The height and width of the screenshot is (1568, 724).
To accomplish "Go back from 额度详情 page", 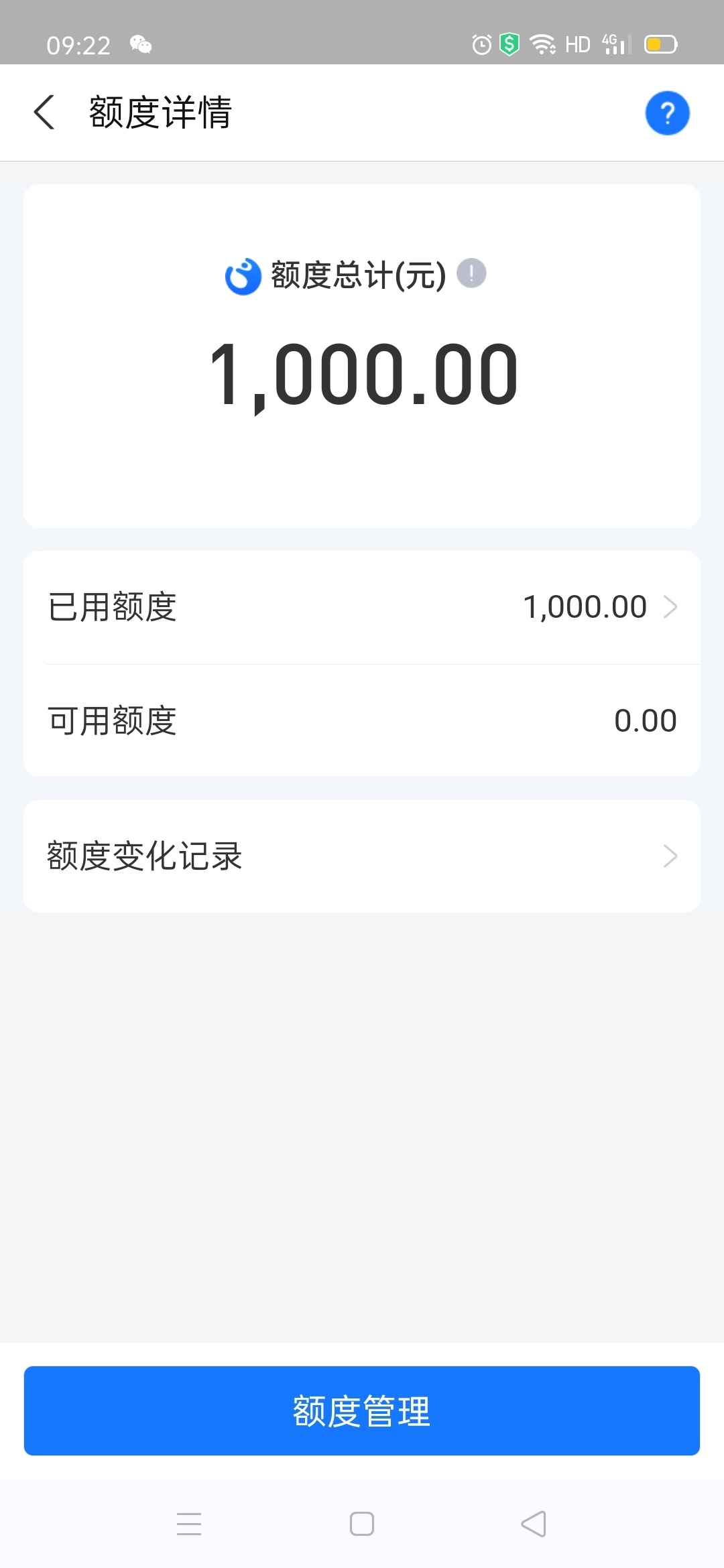I will pos(44,112).
